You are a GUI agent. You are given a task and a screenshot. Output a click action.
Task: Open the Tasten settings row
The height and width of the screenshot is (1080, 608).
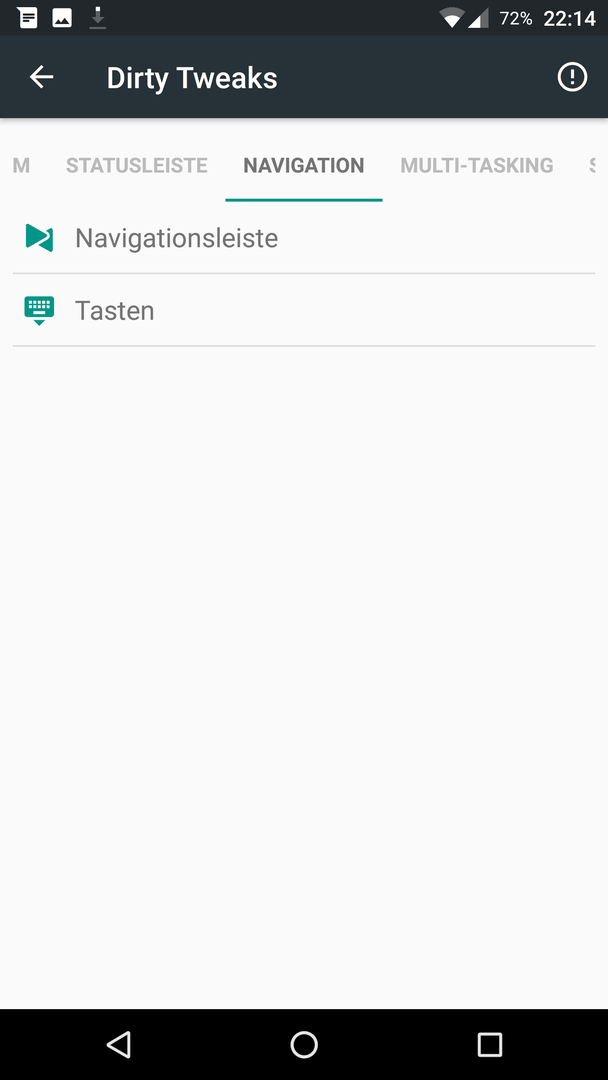click(x=304, y=310)
